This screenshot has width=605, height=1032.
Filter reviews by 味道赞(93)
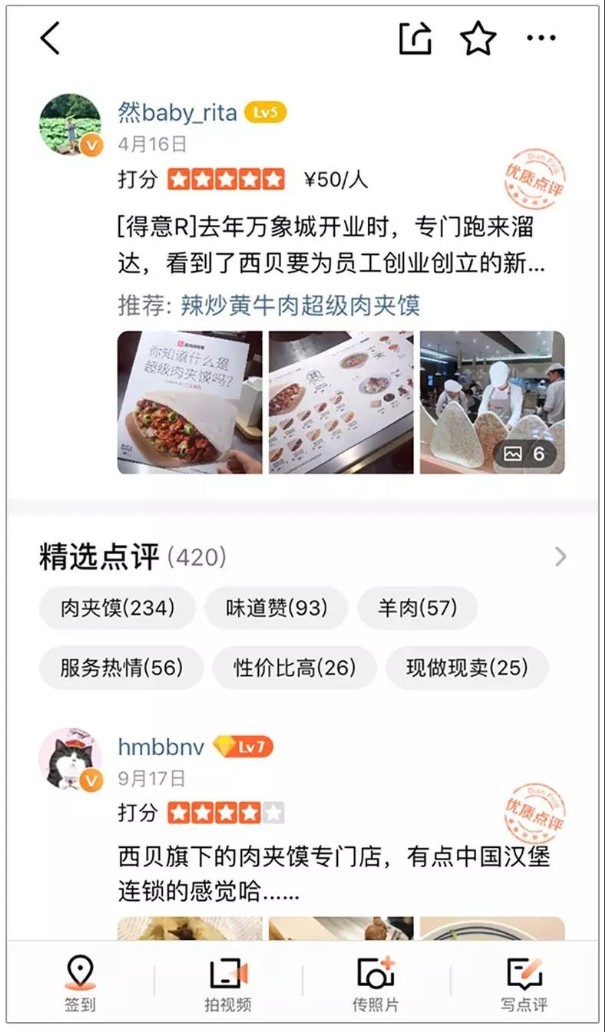[x=276, y=608]
